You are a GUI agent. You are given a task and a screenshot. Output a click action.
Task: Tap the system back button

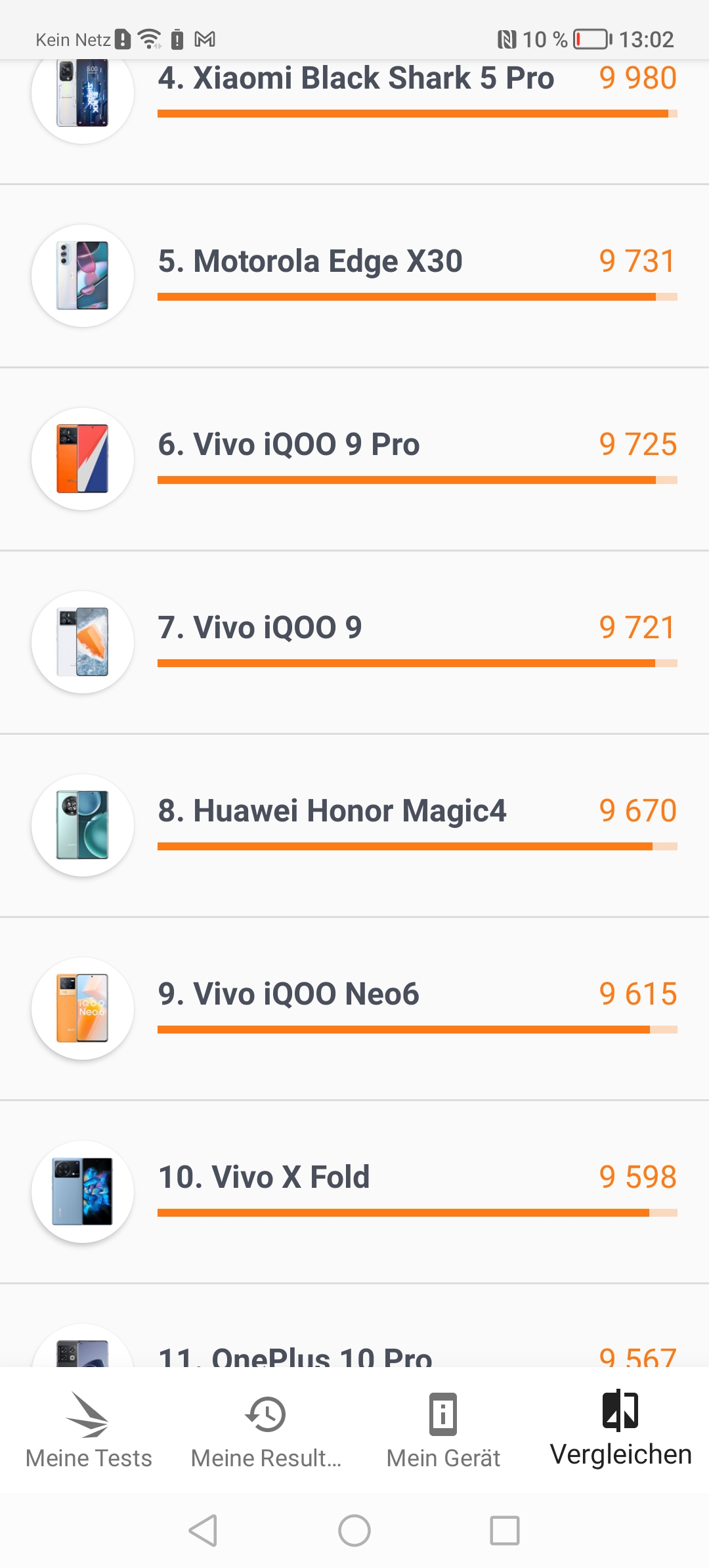tap(203, 1531)
